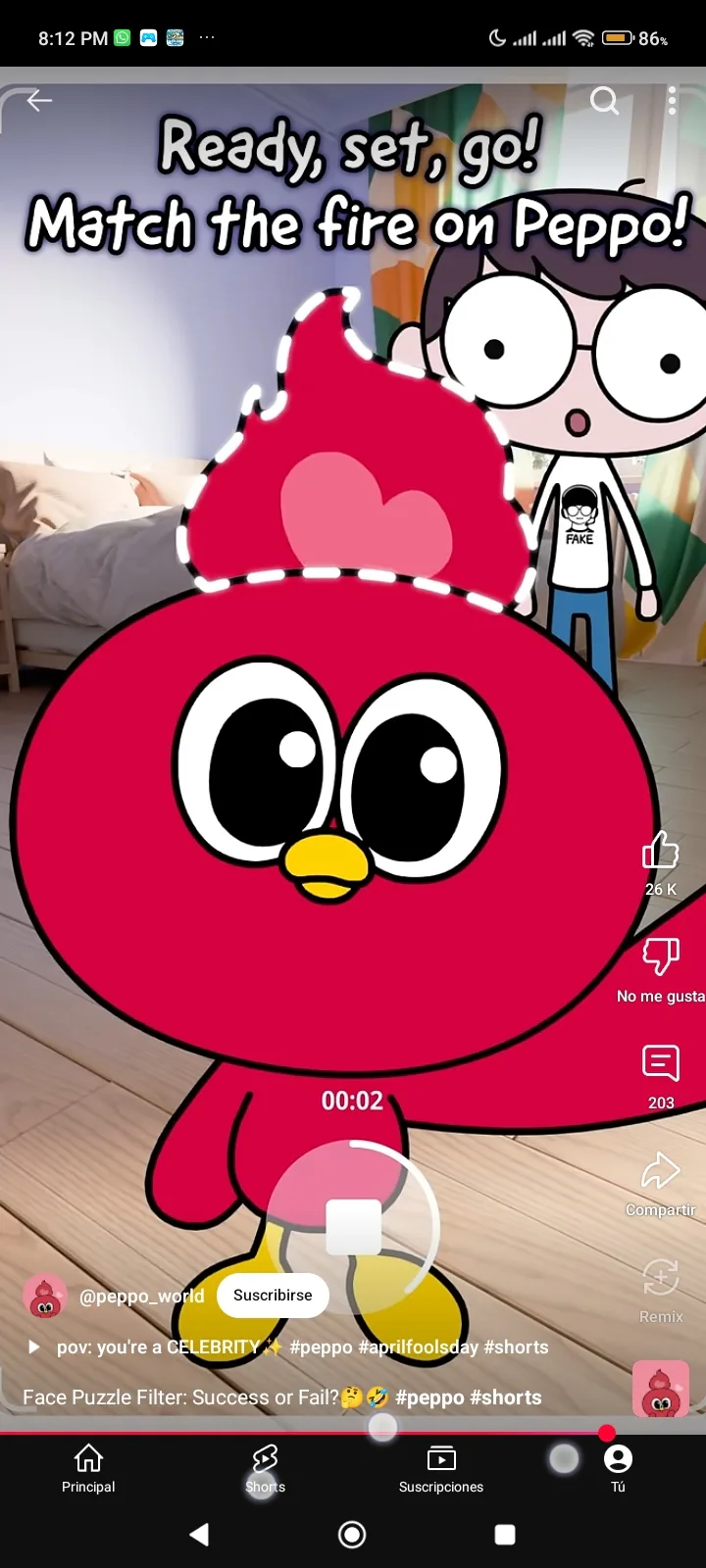This screenshot has height=1568, width=706.
Task: Go back using the top-left arrow
Action: 39,100
